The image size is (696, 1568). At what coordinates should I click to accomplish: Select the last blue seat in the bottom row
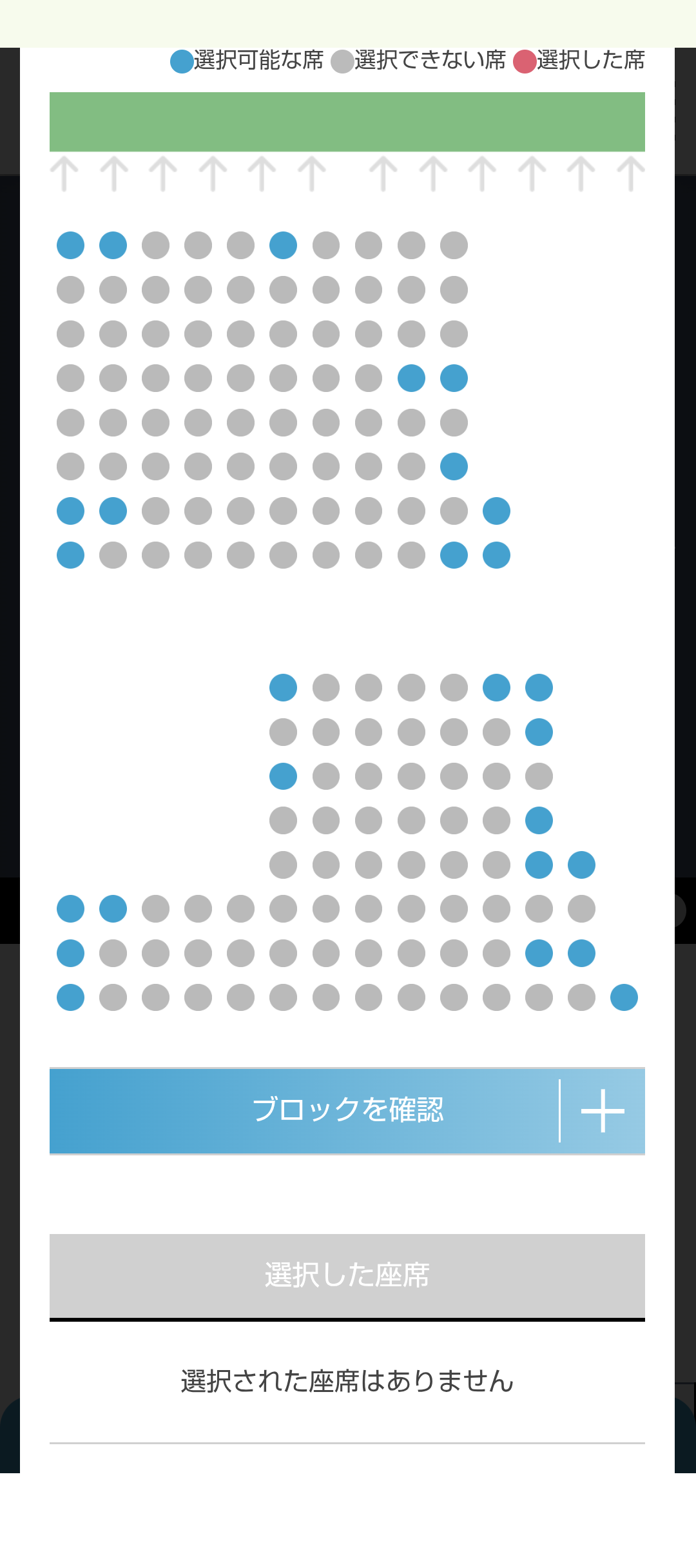pyautogui.click(x=624, y=997)
